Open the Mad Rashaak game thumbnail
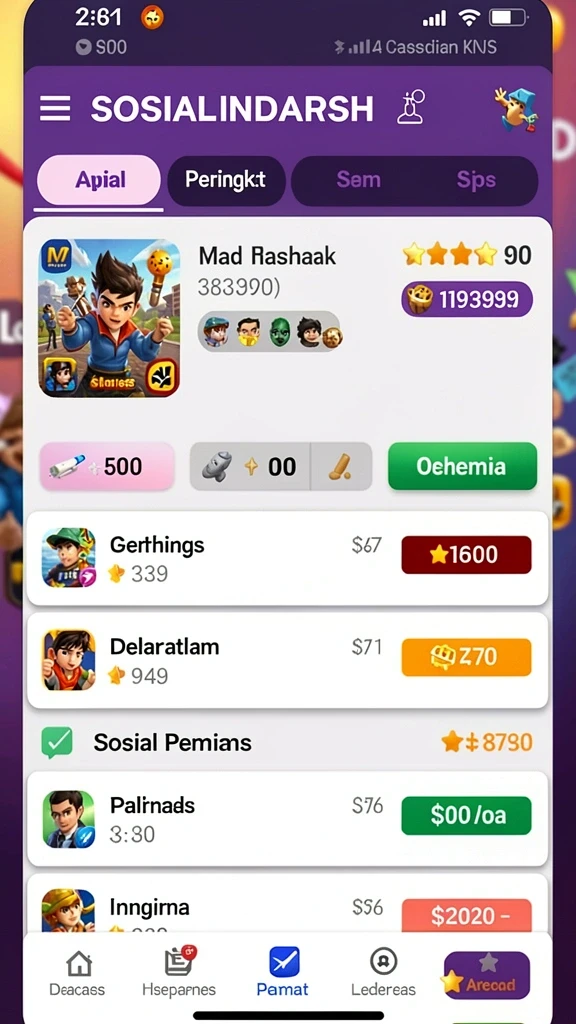 coord(109,318)
